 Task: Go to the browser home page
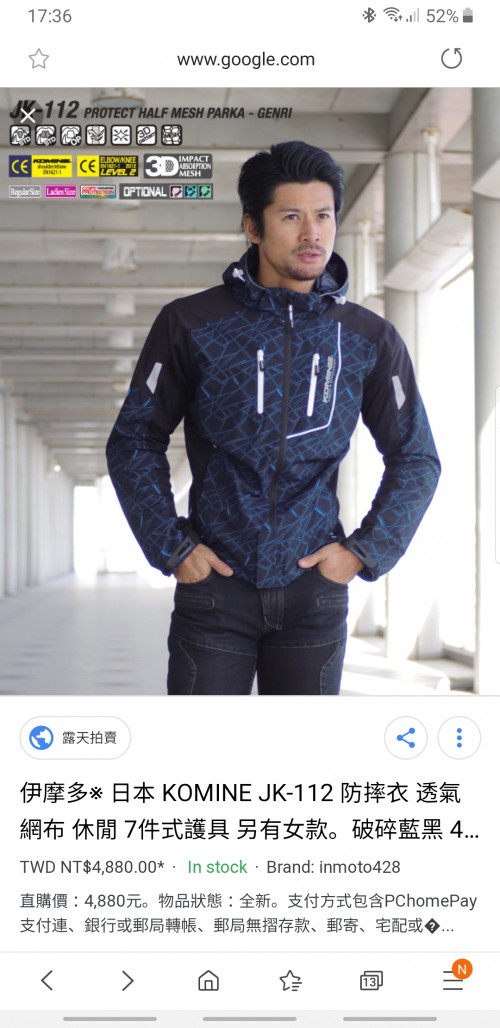tap(208, 981)
